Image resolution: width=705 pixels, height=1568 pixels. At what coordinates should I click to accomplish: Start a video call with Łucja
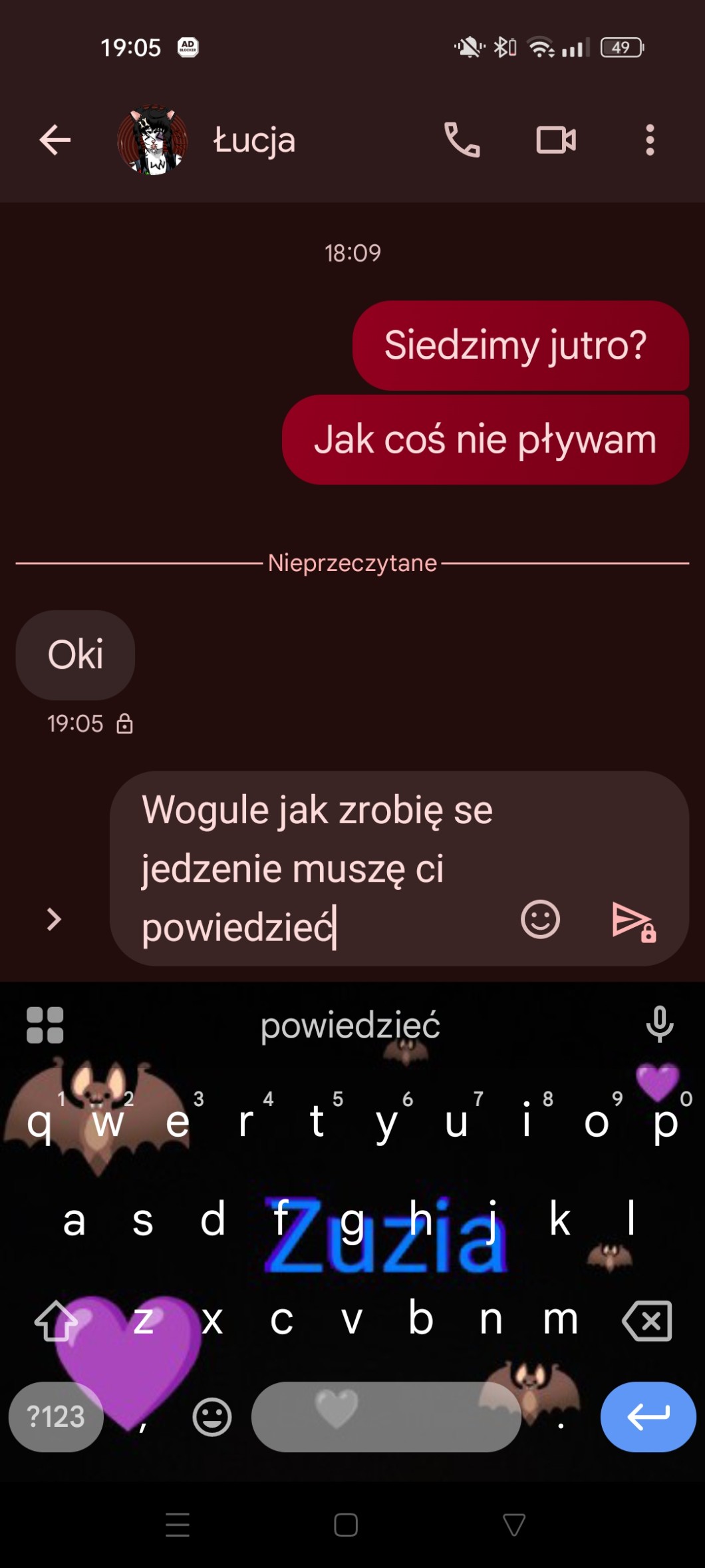click(x=556, y=140)
